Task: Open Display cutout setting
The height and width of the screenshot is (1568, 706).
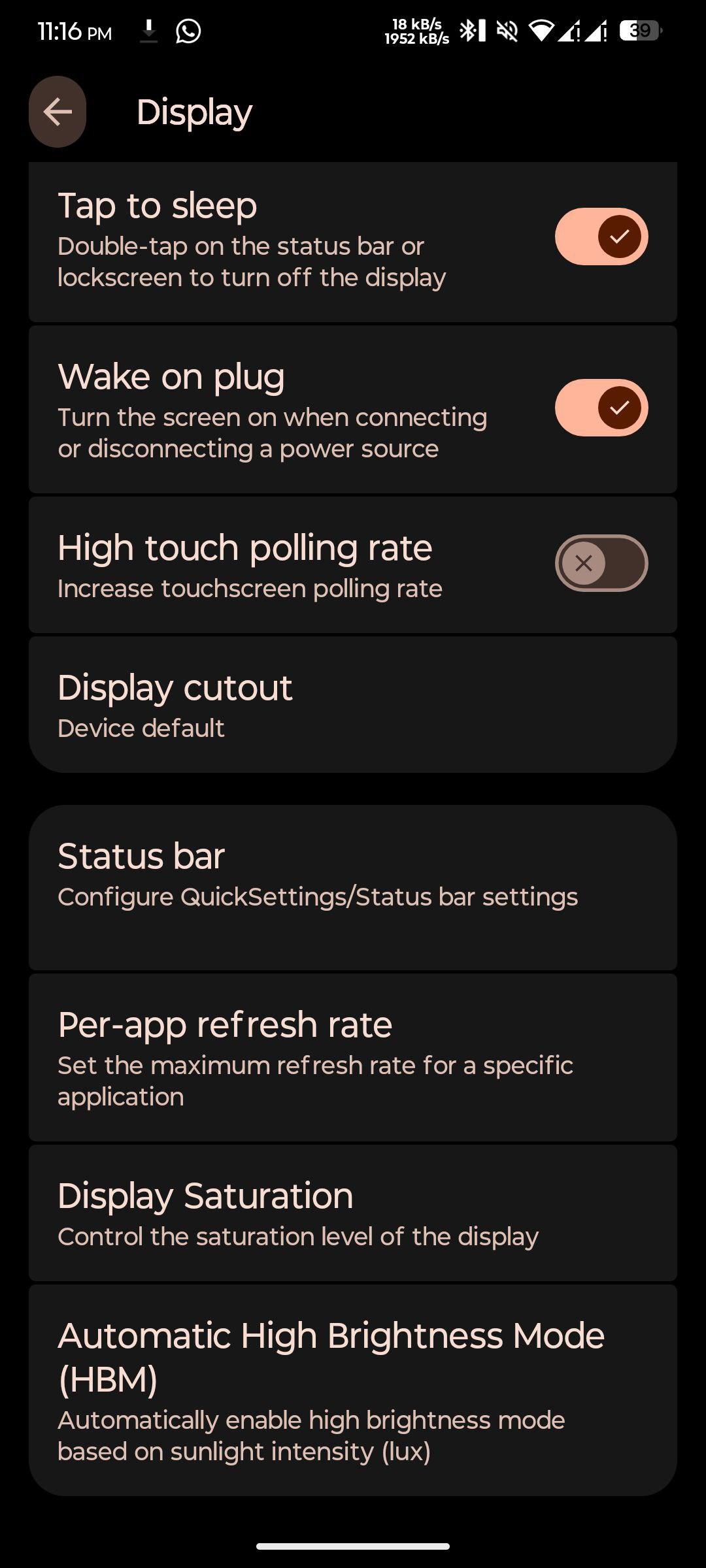Action: point(353,705)
